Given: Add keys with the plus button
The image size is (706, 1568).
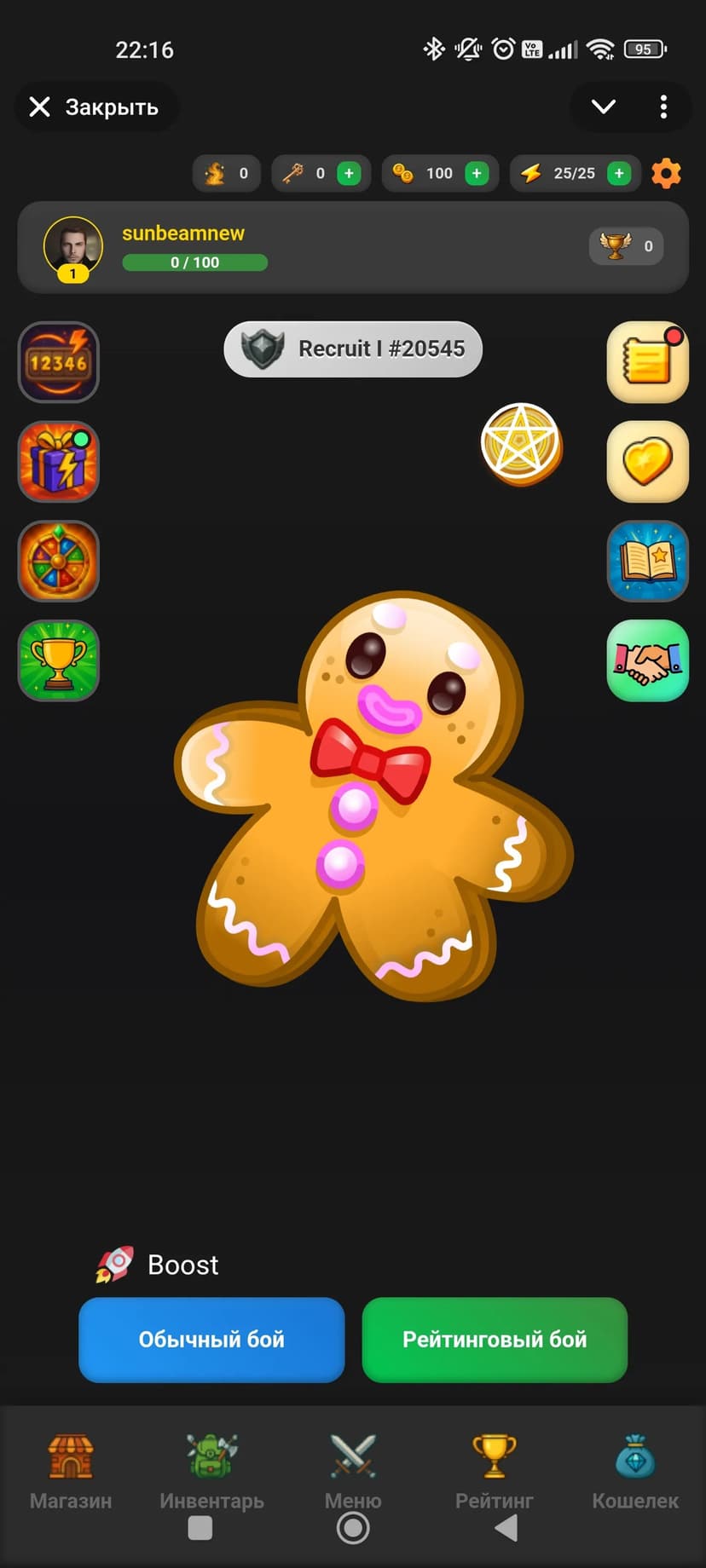Looking at the screenshot, I should (x=348, y=174).
